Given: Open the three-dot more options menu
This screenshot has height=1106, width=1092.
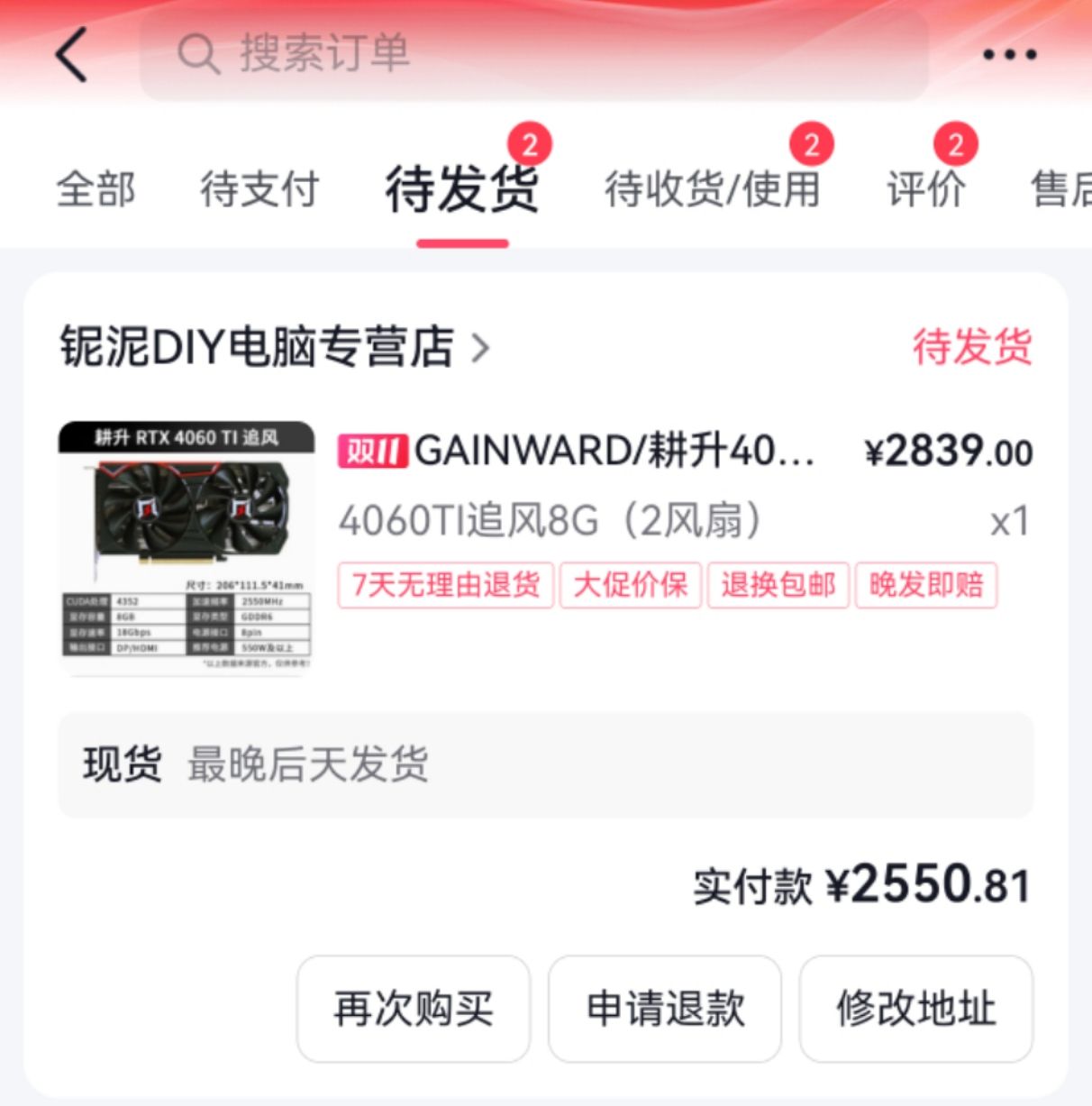Looking at the screenshot, I should click(1007, 54).
